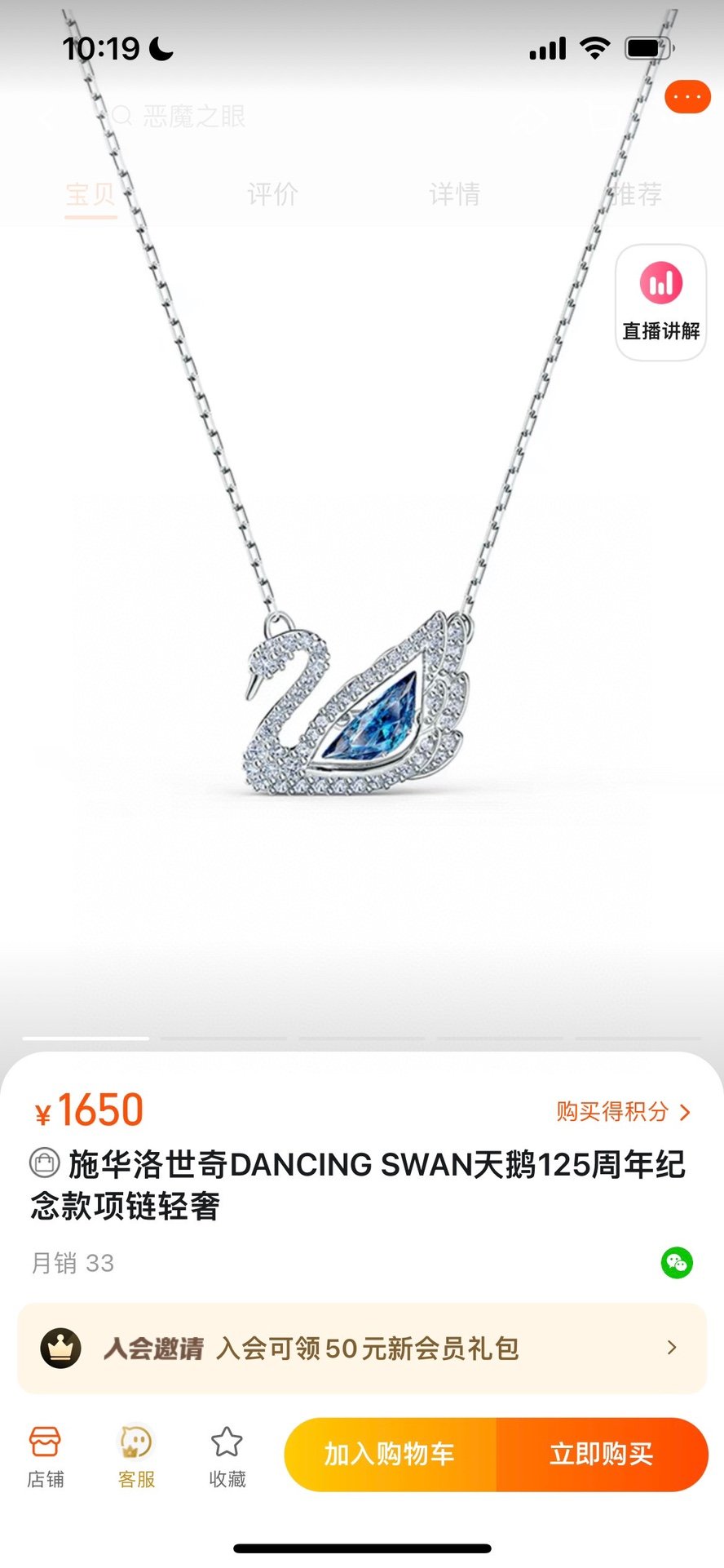Switch to the 评价 reviews tab
The height and width of the screenshot is (1568, 724).
point(272,194)
